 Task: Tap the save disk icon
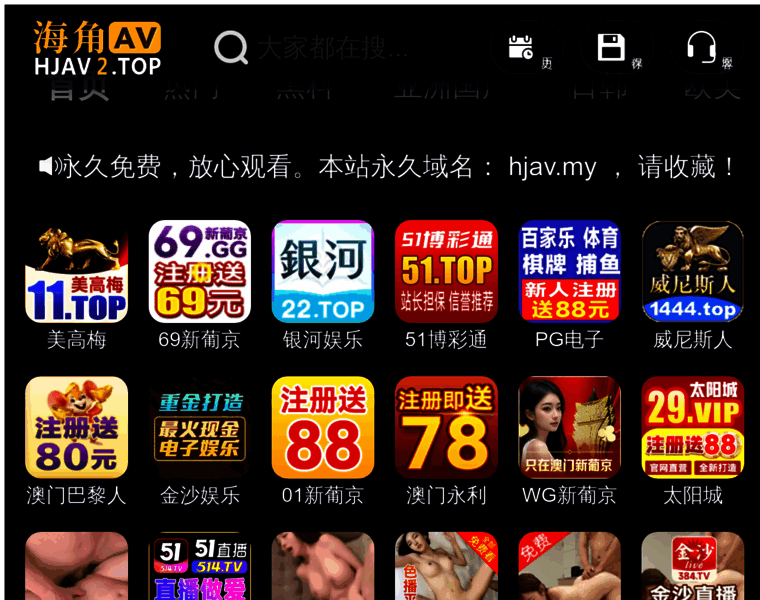click(611, 47)
